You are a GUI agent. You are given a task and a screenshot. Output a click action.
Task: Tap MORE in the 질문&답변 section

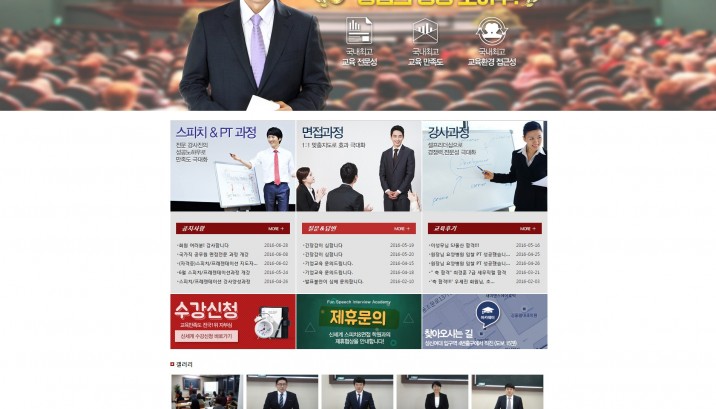click(x=401, y=229)
